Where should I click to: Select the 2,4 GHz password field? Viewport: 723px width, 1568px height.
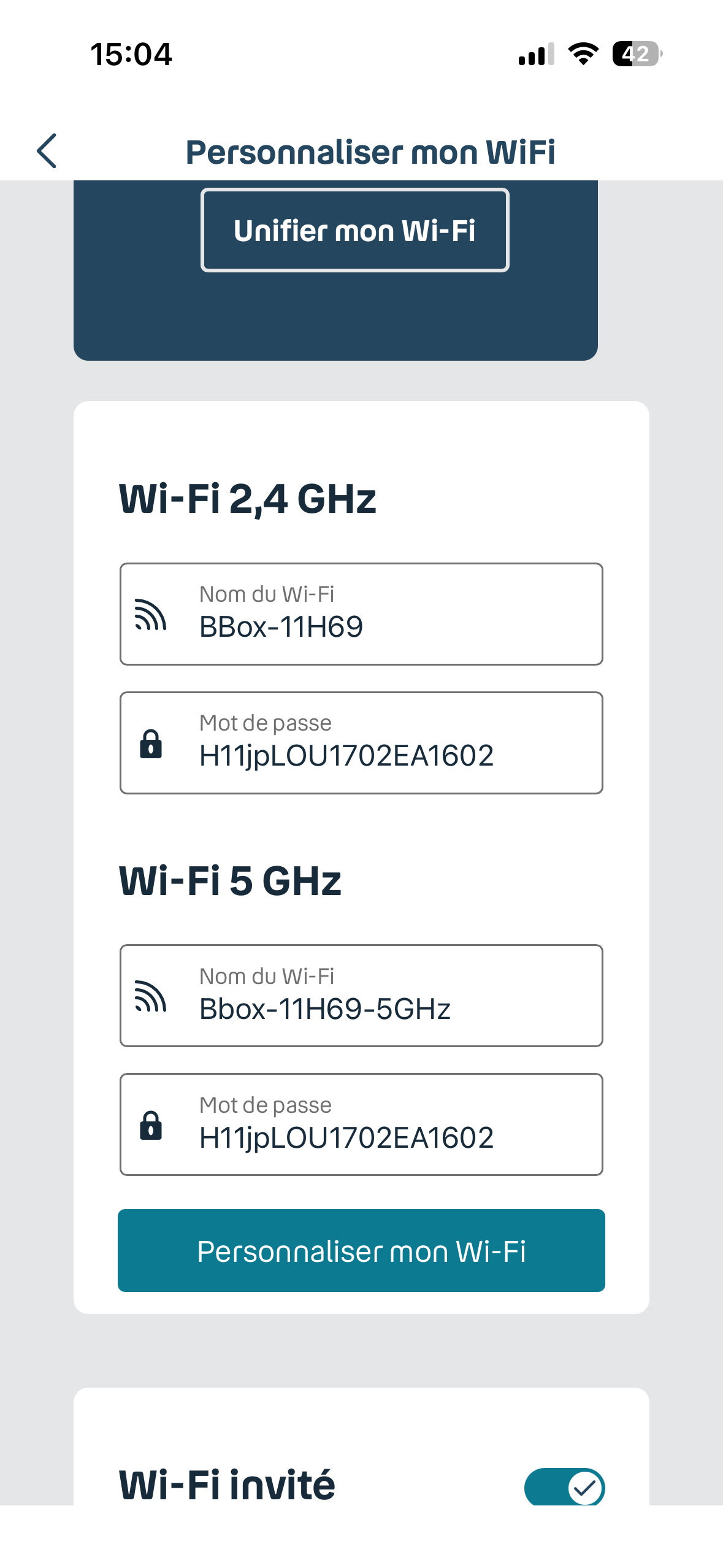(x=361, y=743)
